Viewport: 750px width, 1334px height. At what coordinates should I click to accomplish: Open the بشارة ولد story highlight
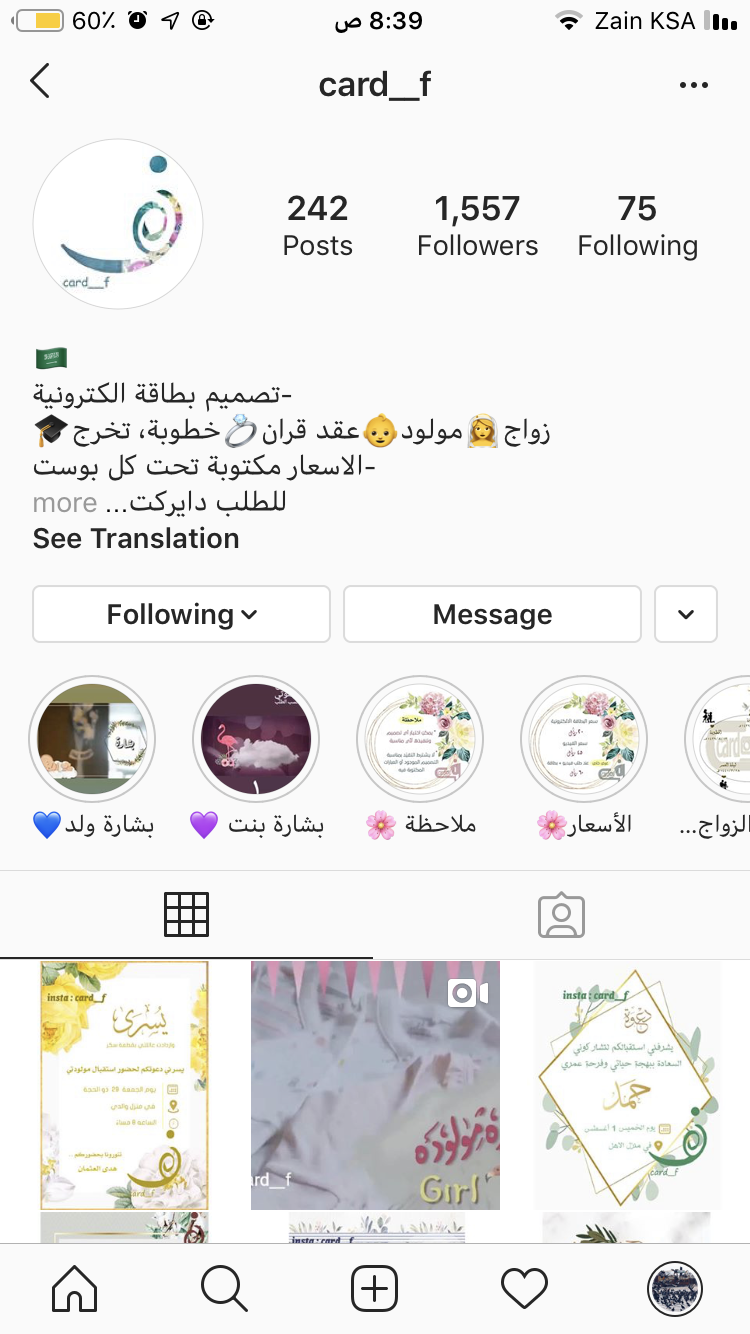[x=92, y=740]
